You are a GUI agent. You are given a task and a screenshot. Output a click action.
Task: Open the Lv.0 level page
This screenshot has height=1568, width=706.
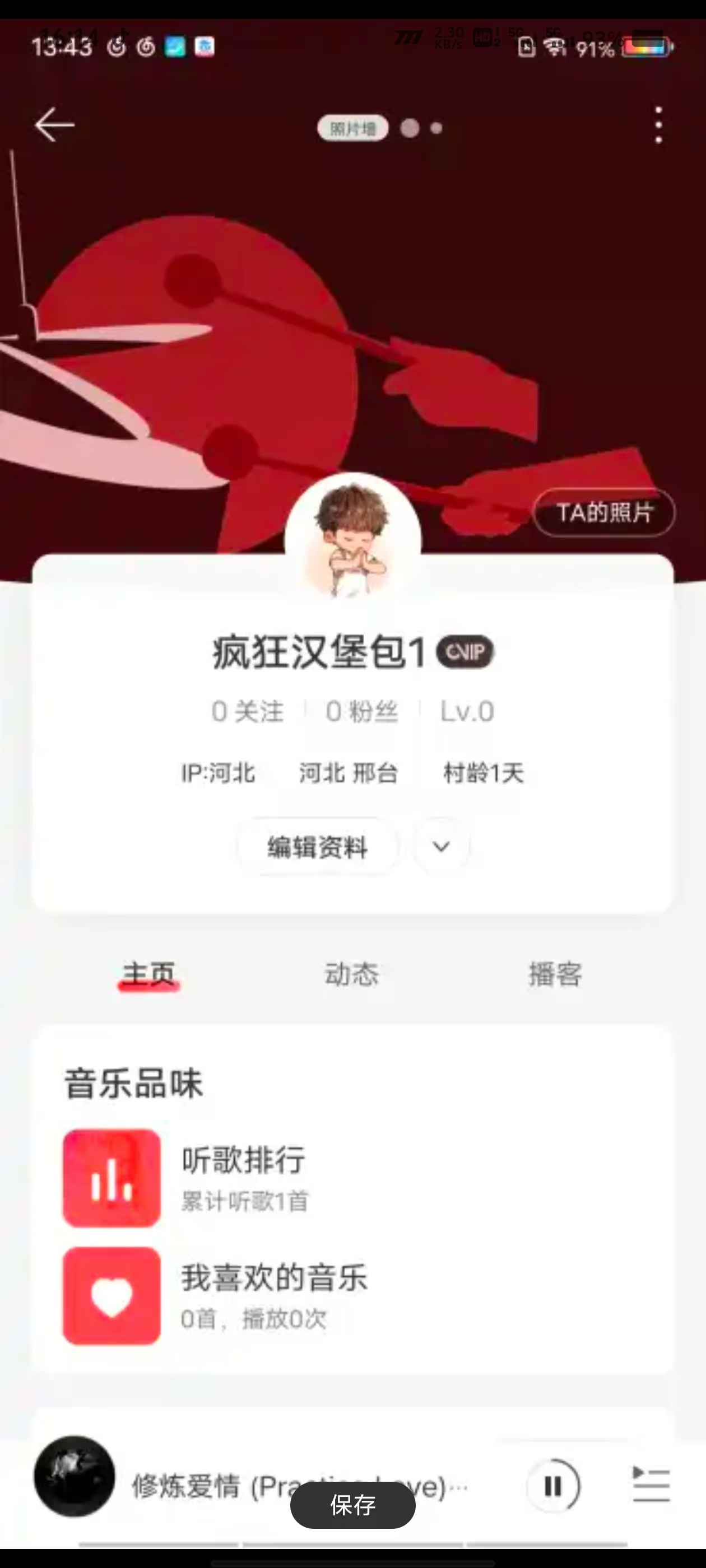pos(467,712)
